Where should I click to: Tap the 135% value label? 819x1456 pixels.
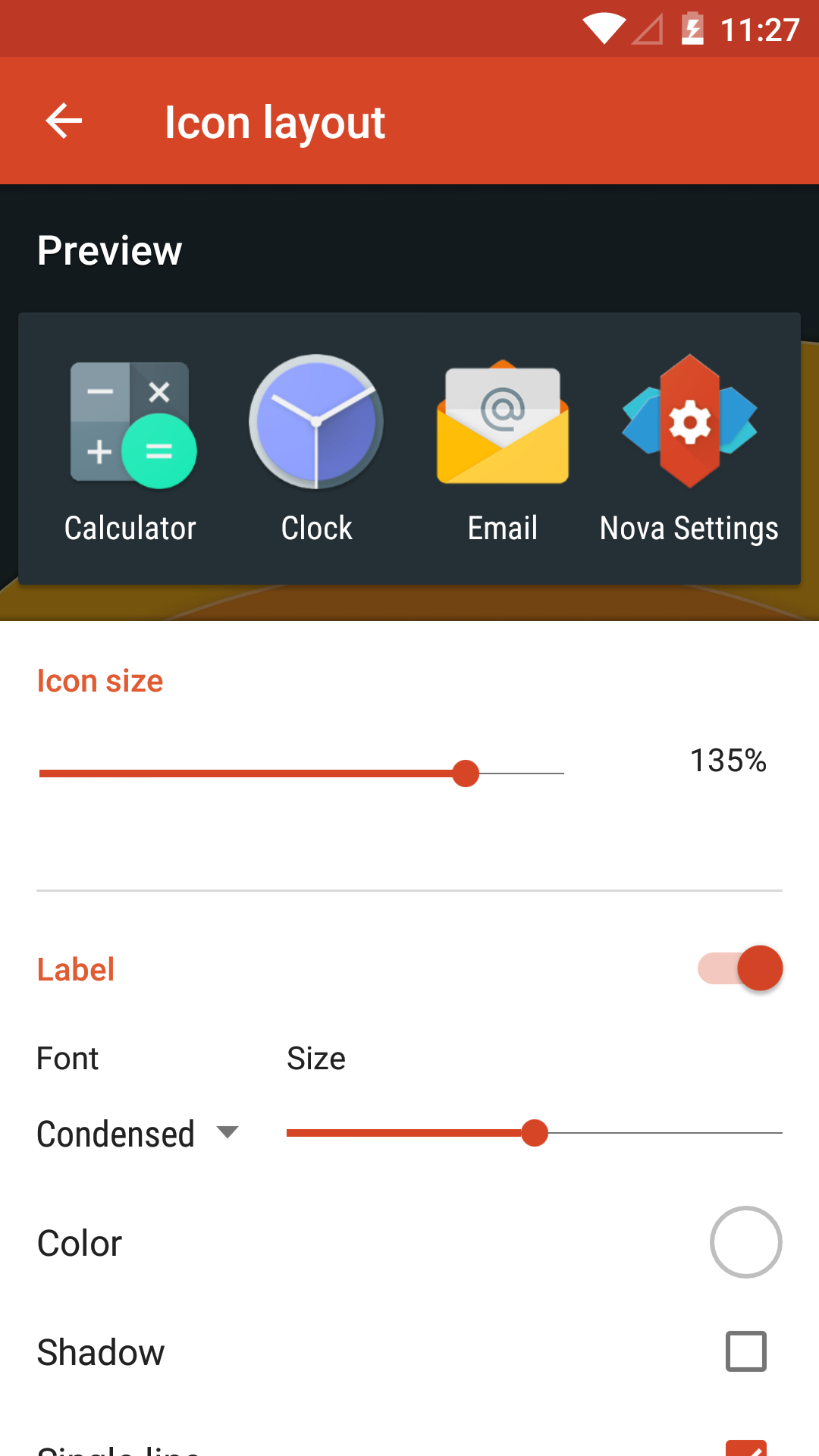(x=728, y=761)
